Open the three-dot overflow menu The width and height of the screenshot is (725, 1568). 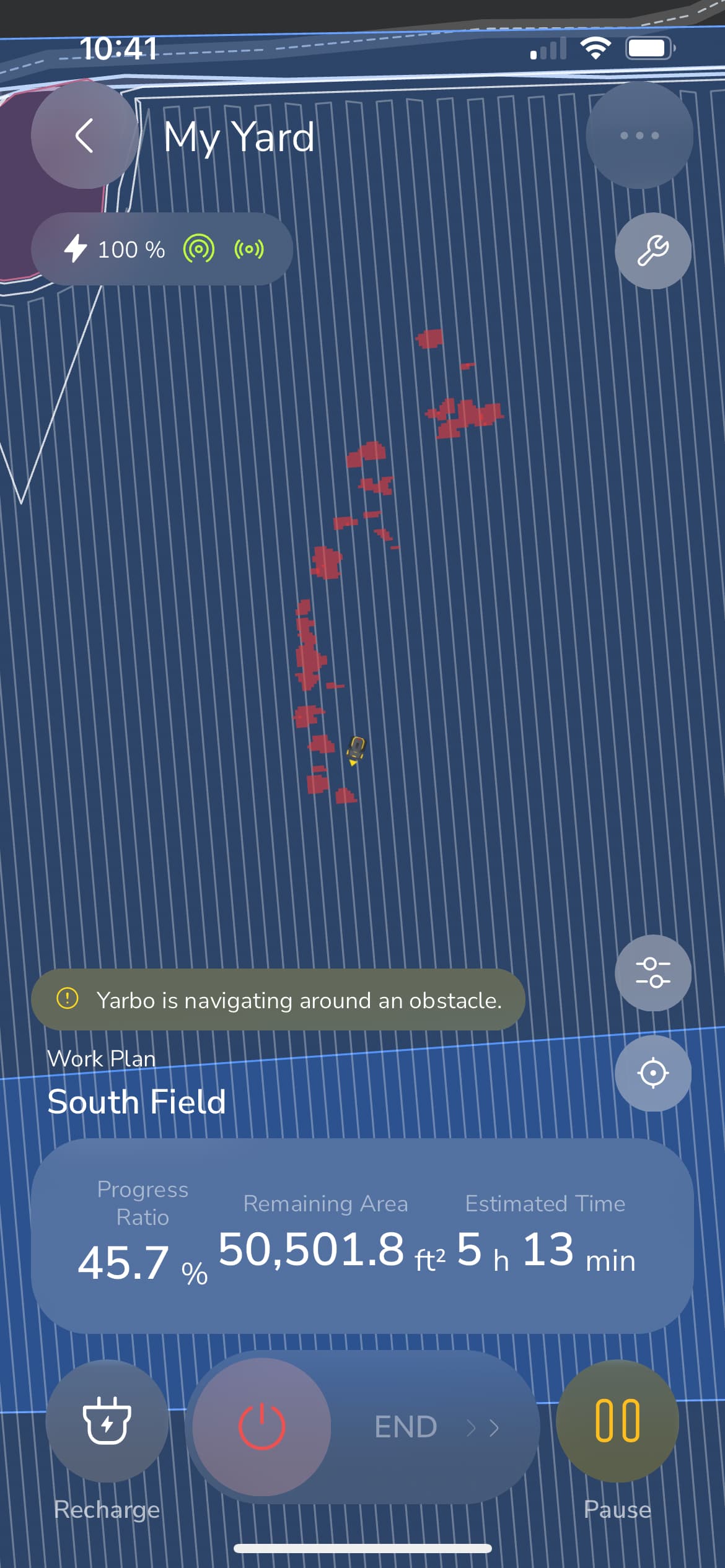[x=639, y=136]
